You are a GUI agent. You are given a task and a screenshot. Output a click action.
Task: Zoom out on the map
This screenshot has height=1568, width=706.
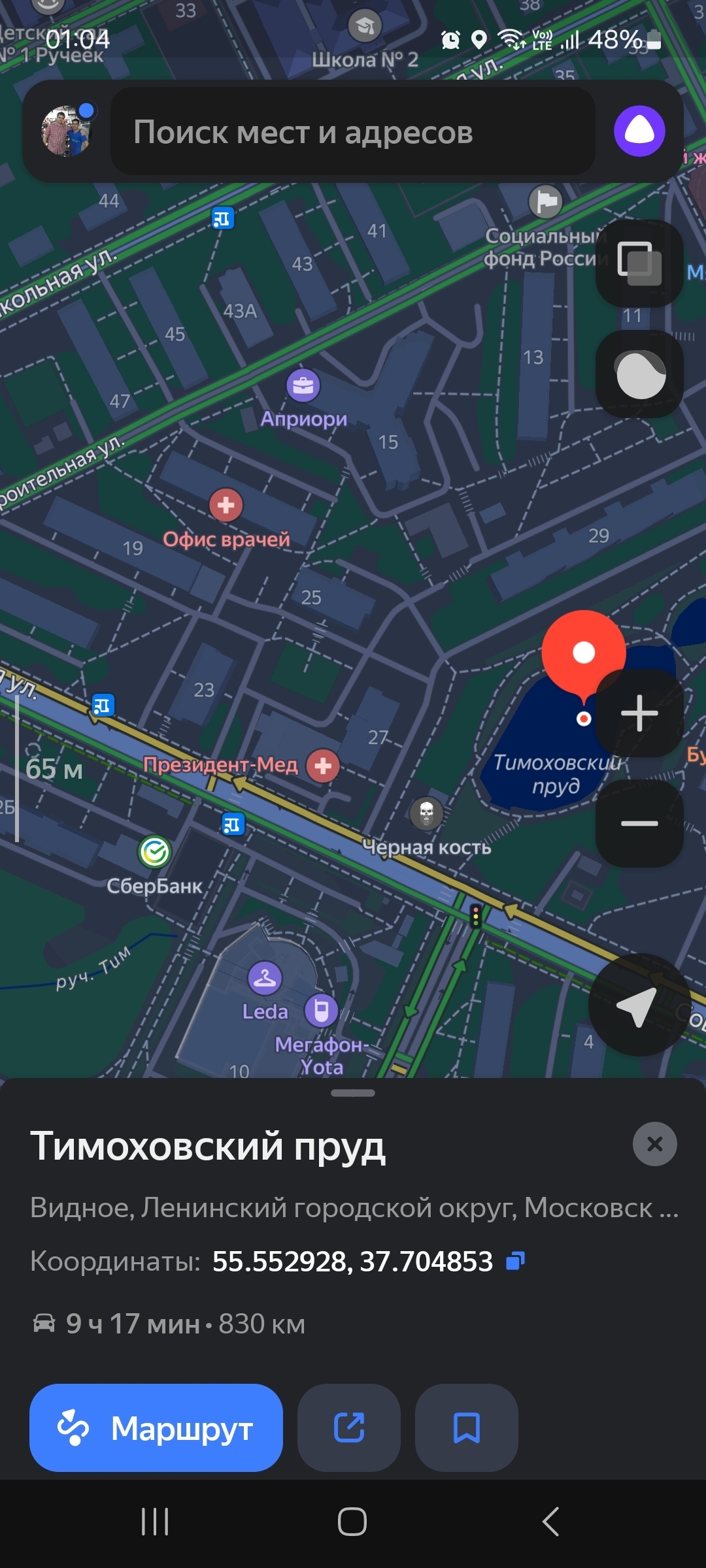tap(639, 823)
